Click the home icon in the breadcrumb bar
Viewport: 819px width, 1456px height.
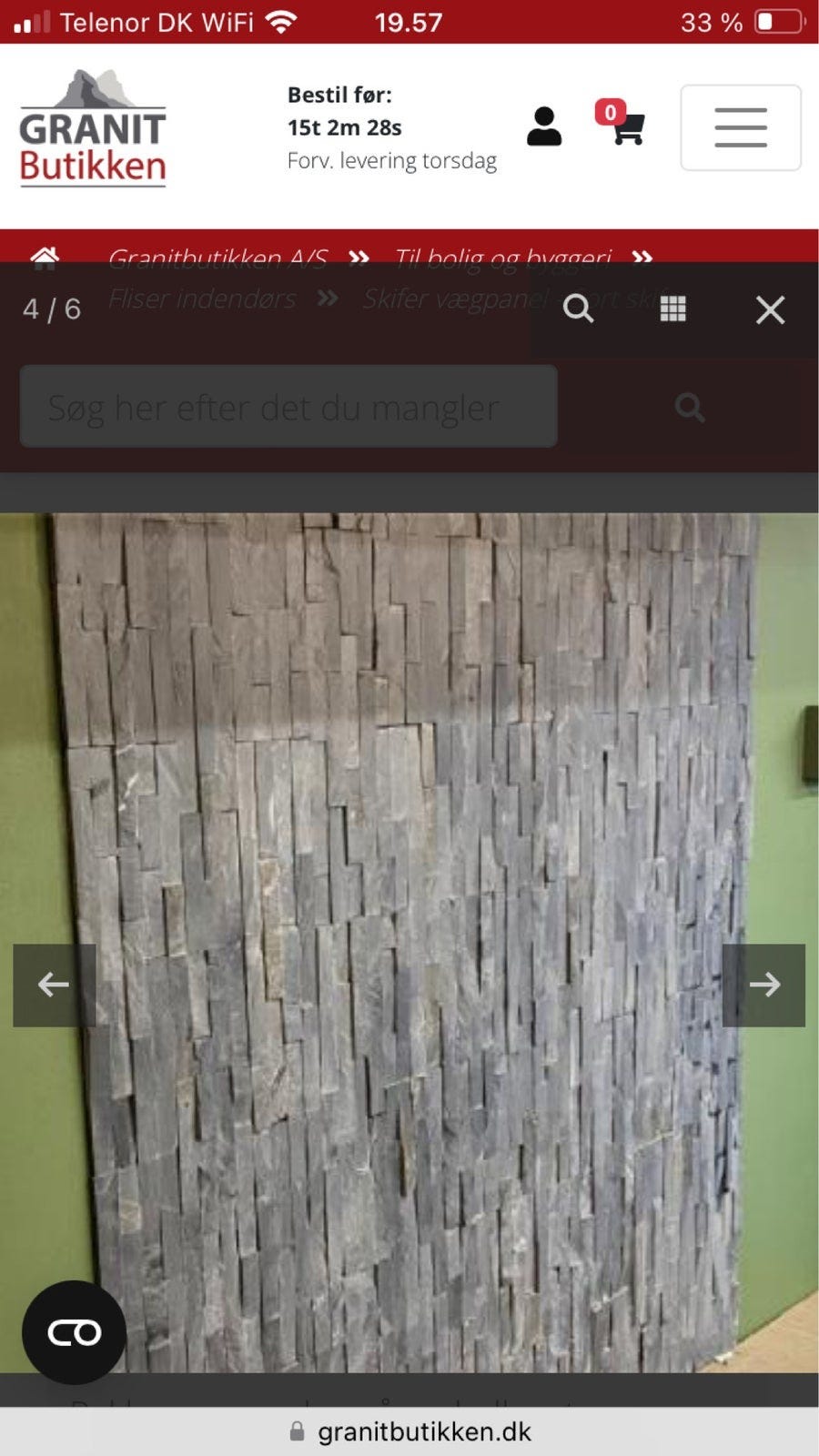pos(45,259)
